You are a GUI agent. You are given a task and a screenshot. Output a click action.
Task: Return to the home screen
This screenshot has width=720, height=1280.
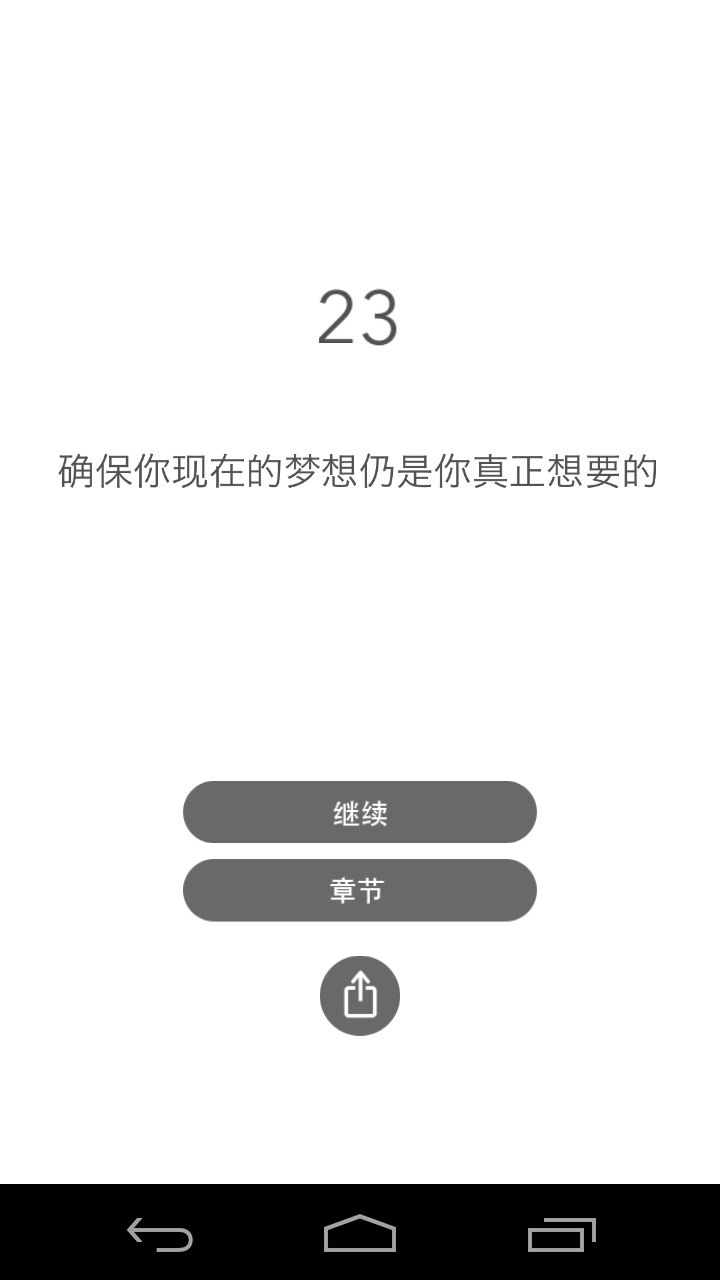[x=360, y=1234]
